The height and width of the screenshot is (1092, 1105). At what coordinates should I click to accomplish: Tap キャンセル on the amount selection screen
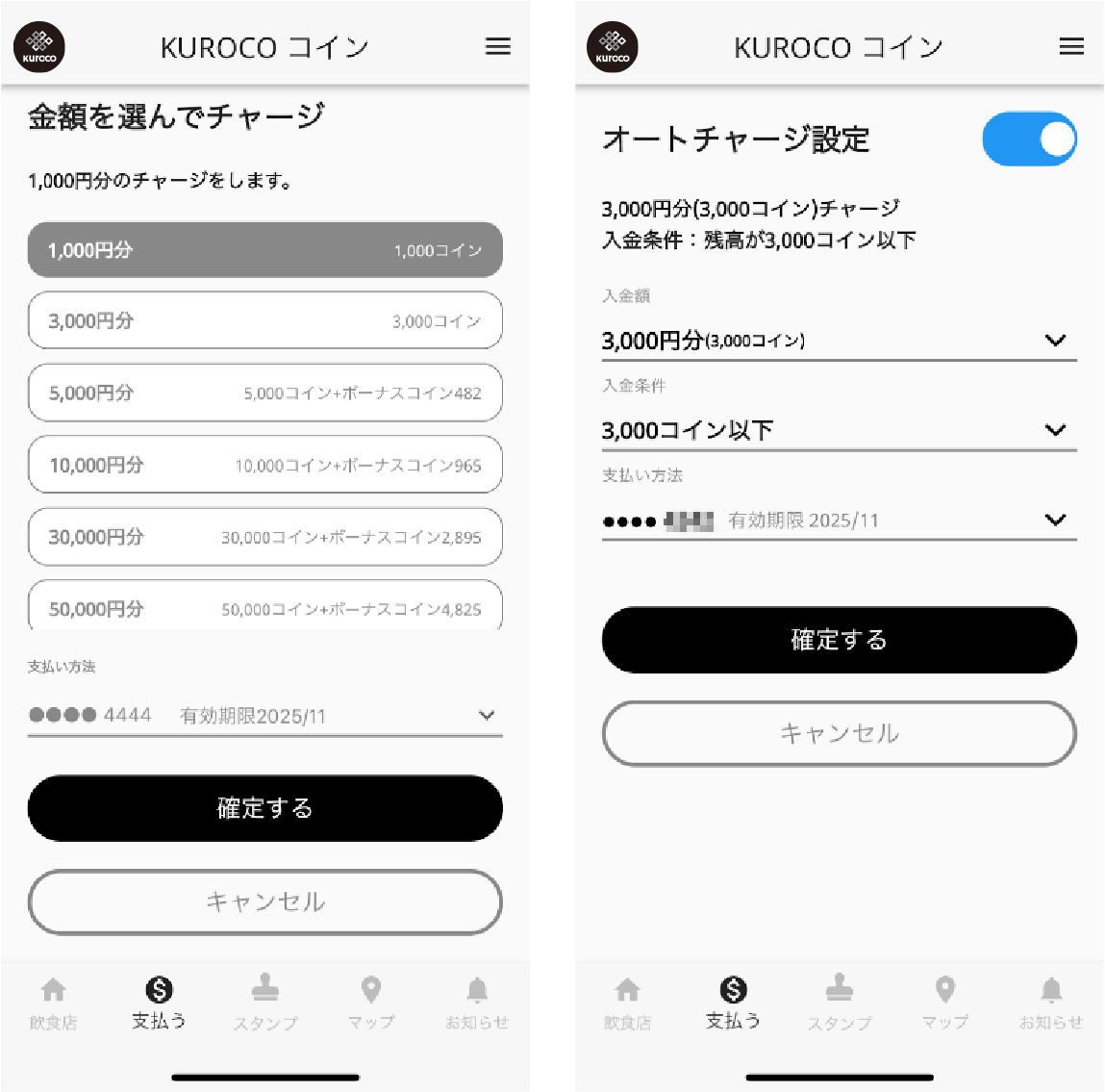(264, 902)
